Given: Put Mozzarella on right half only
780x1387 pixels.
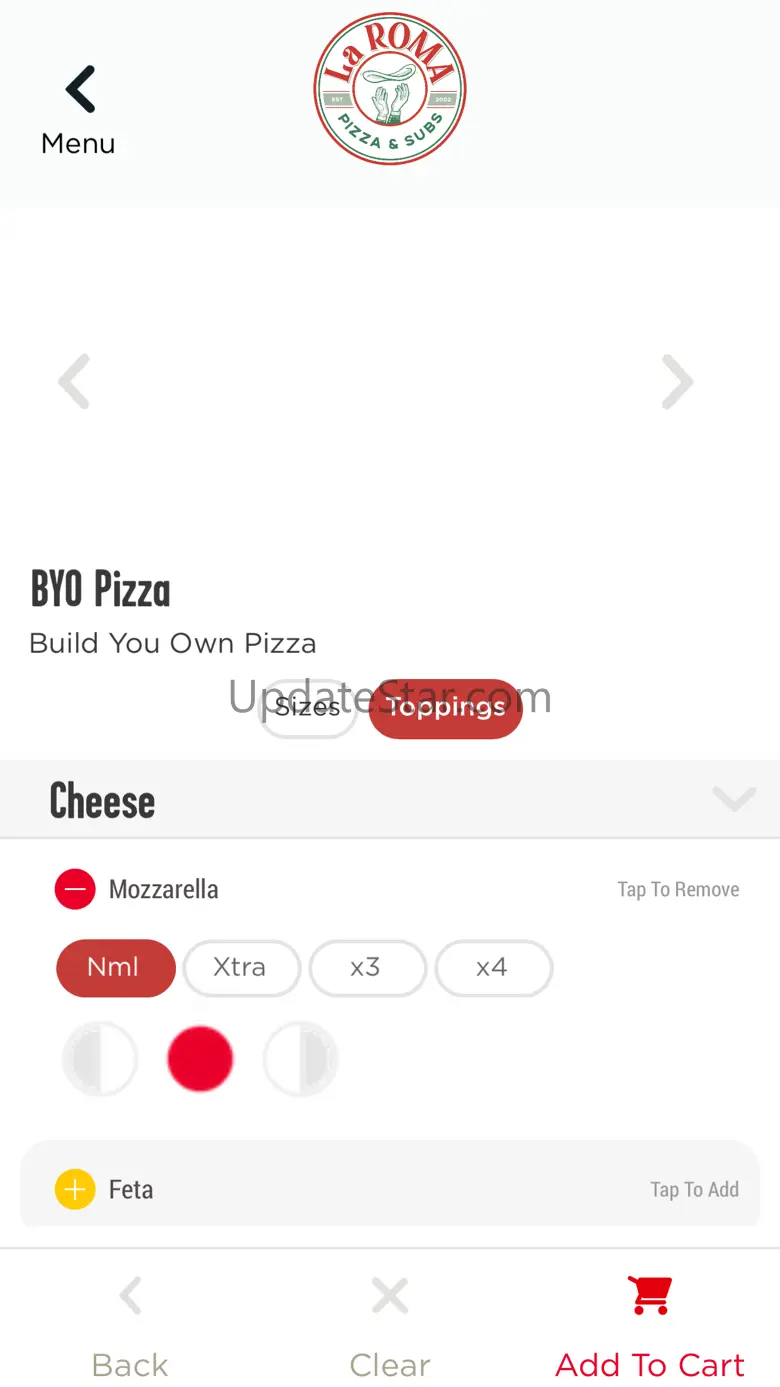Looking at the screenshot, I should 301,1058.
